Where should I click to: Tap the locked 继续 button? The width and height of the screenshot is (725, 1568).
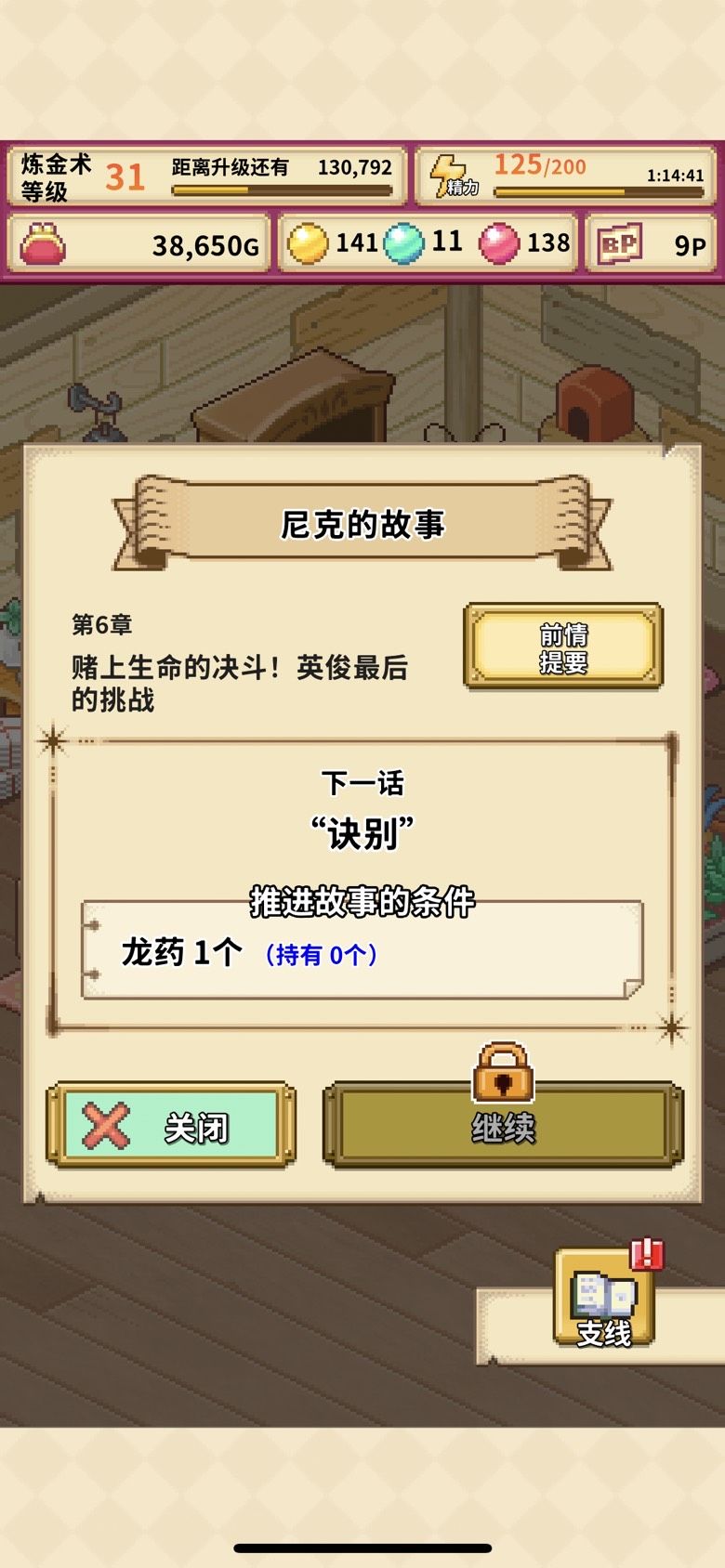[x=503, y=1124]
